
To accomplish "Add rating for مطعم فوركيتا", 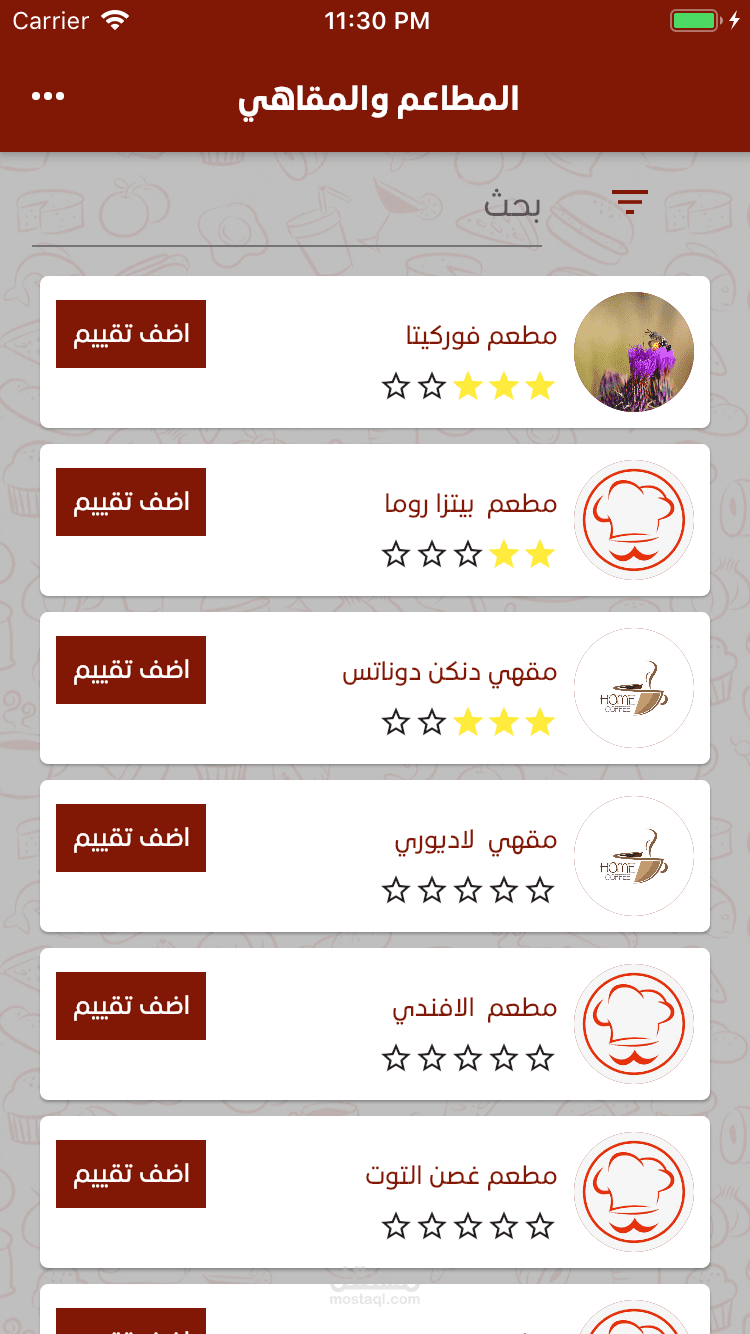I will (x=131, y=334).
